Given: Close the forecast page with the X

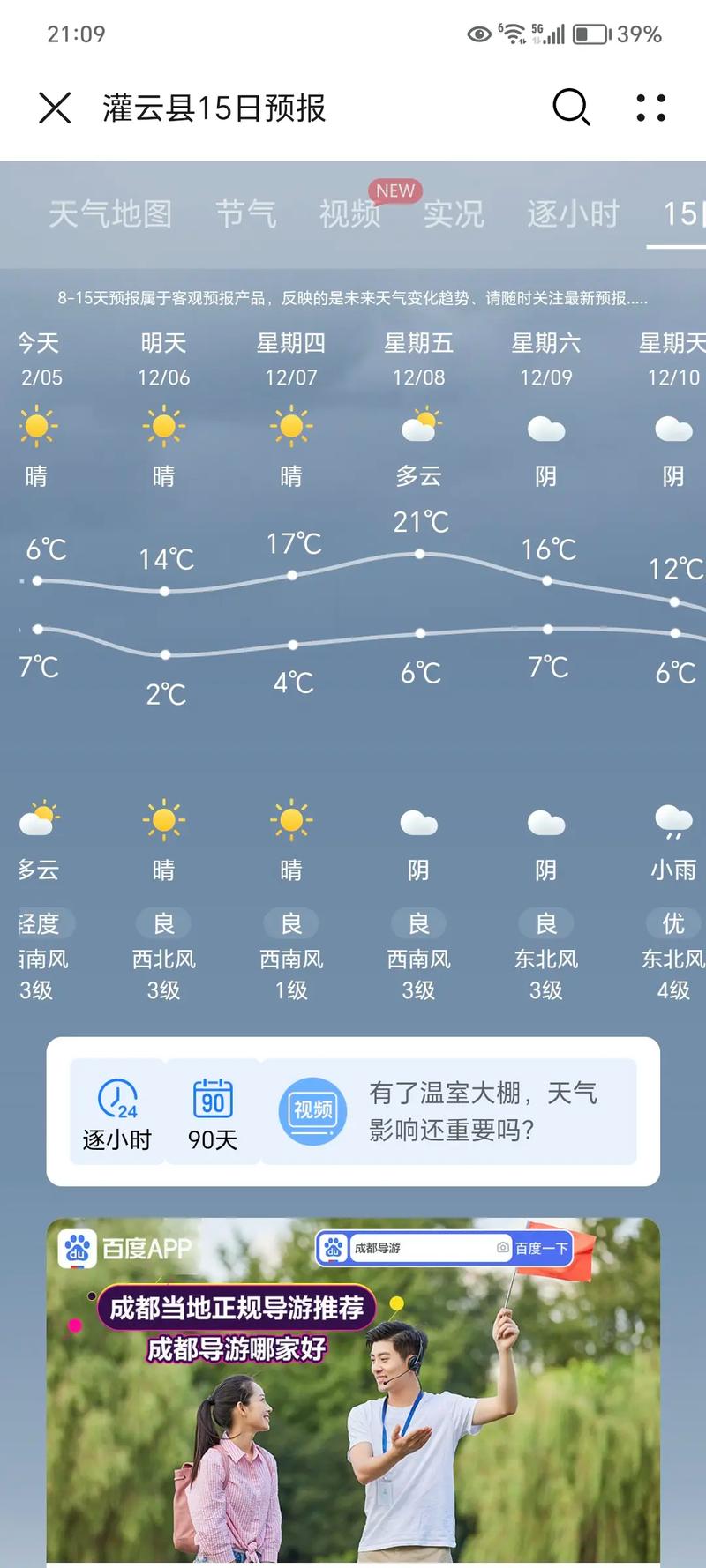Looking at the screenshot, I should click(55, 108).
